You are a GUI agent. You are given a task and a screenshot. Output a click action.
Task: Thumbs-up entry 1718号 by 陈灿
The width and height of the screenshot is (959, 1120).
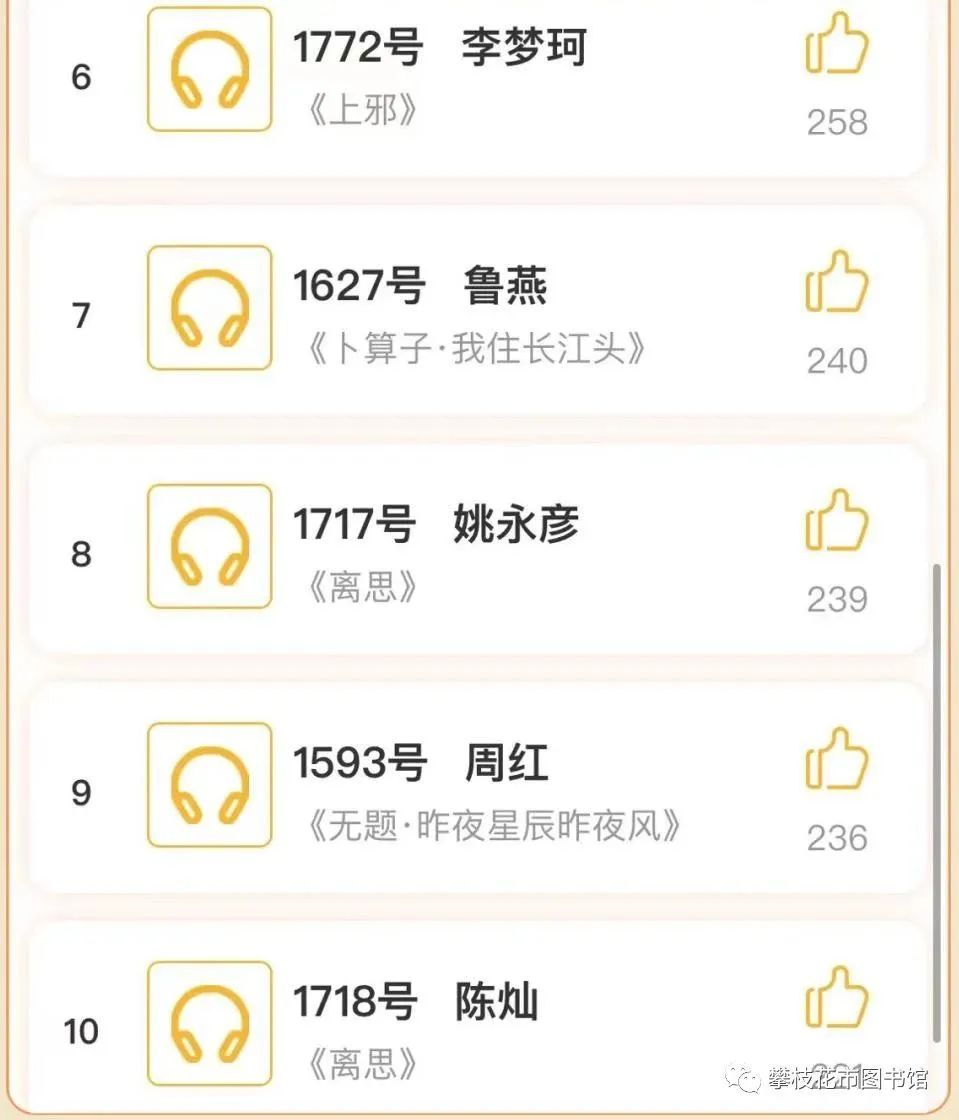pyautogui.click(x=836, y=997)
